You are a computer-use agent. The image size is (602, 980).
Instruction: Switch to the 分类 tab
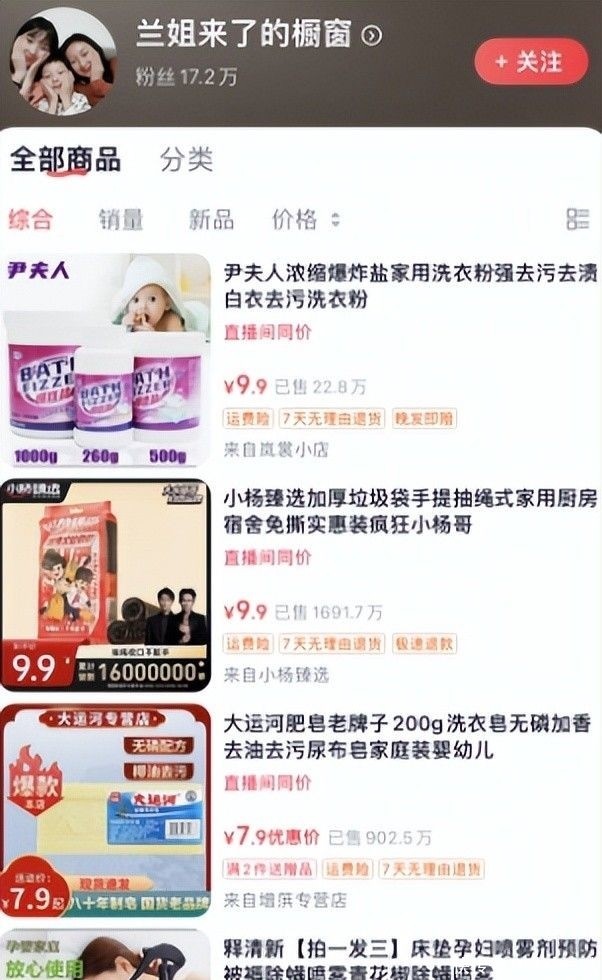click(x=186, y=160)
